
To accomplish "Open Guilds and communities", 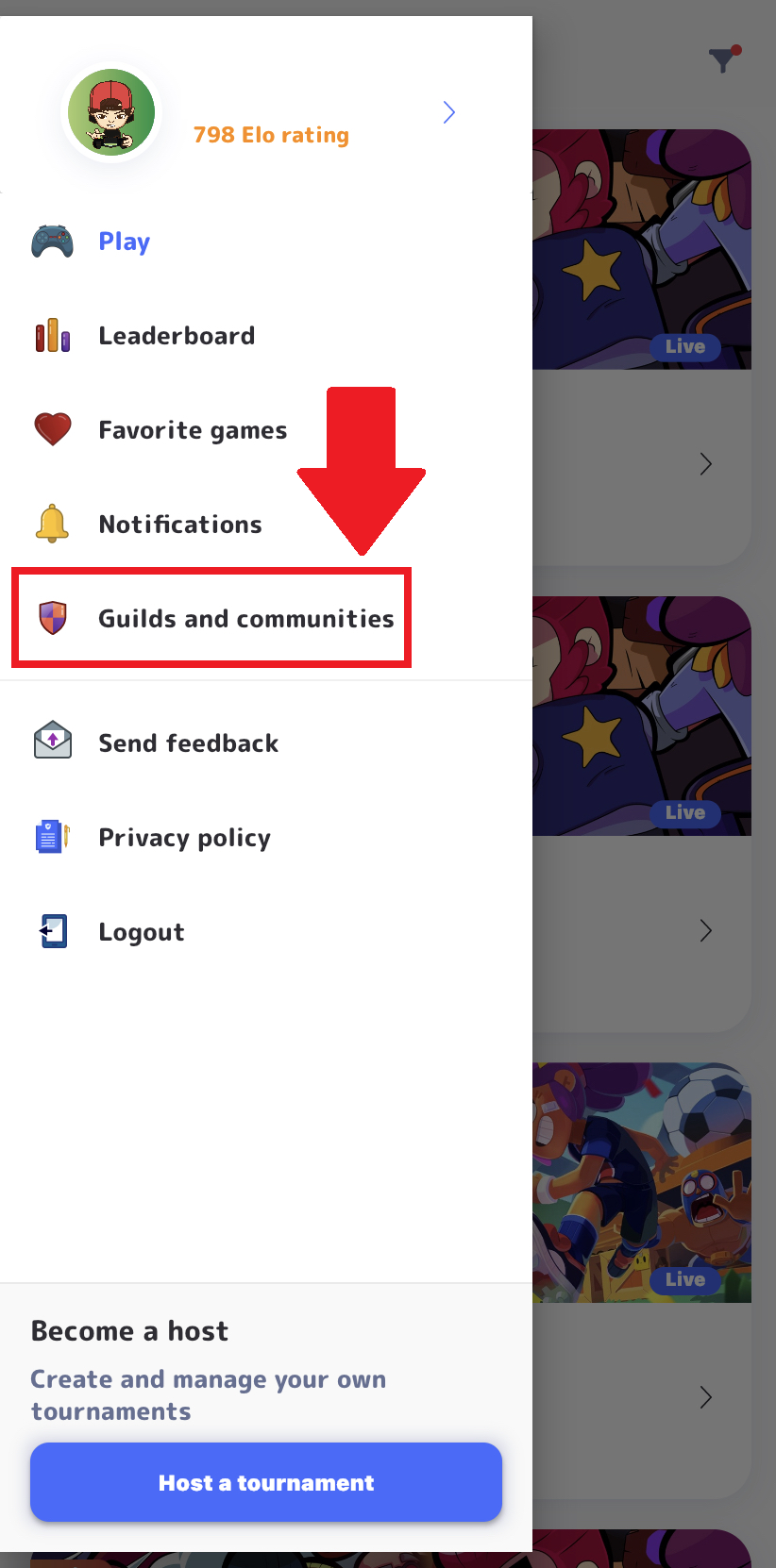I will [266, 619].
